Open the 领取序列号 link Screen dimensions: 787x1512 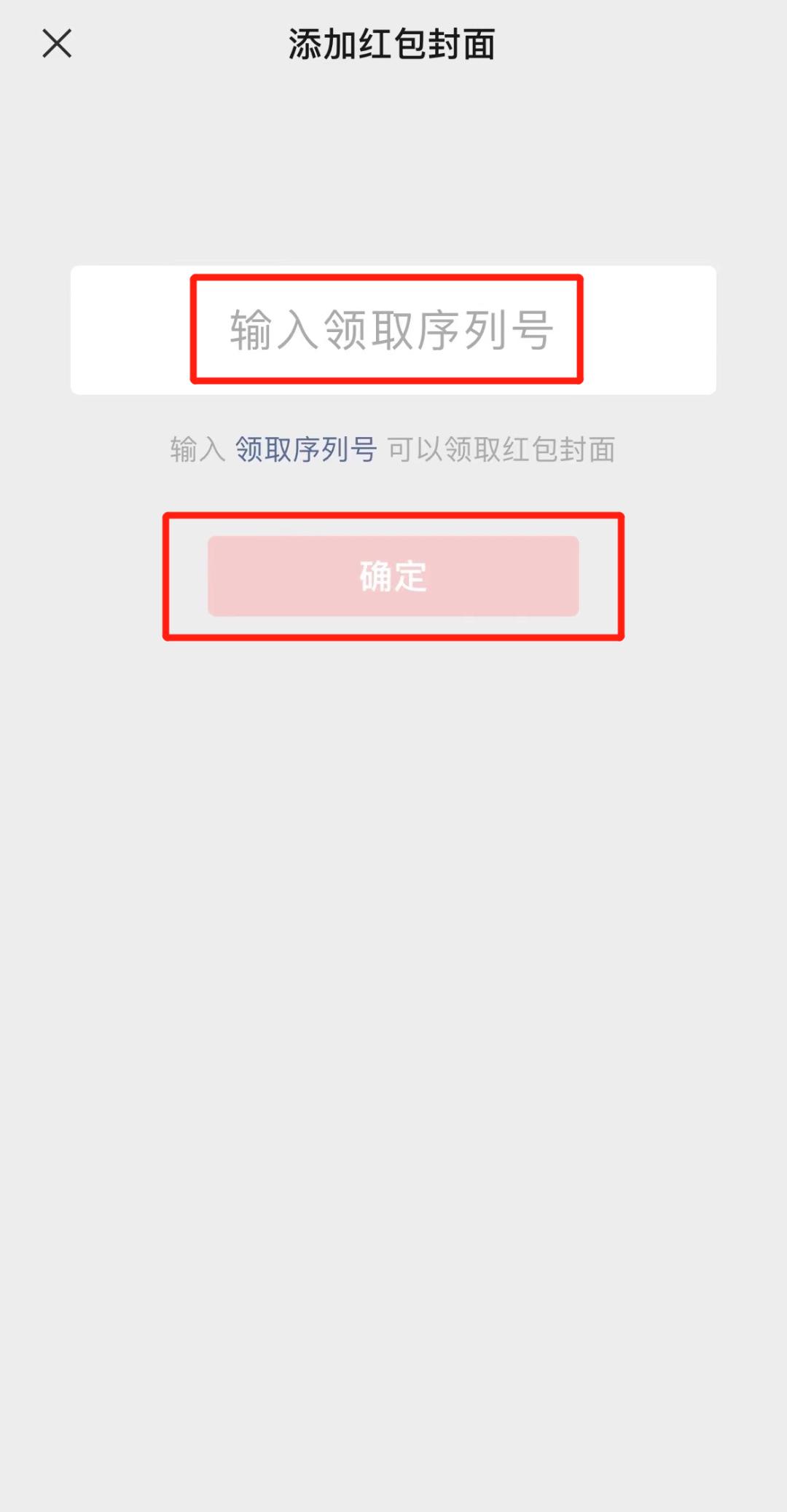305,449
